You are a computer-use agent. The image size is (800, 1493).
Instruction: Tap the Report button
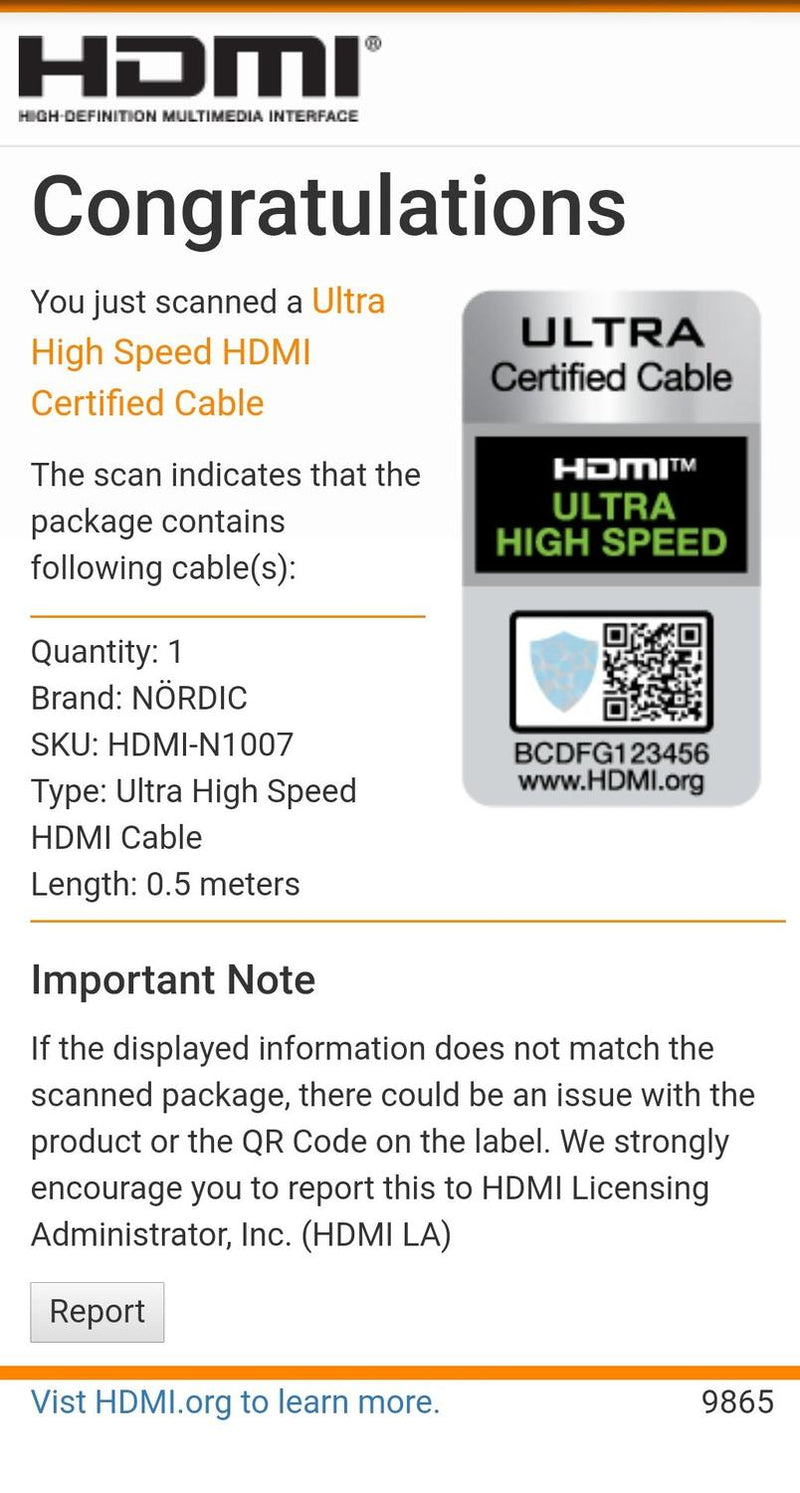pyautogui.click(x=97, y=1311)
